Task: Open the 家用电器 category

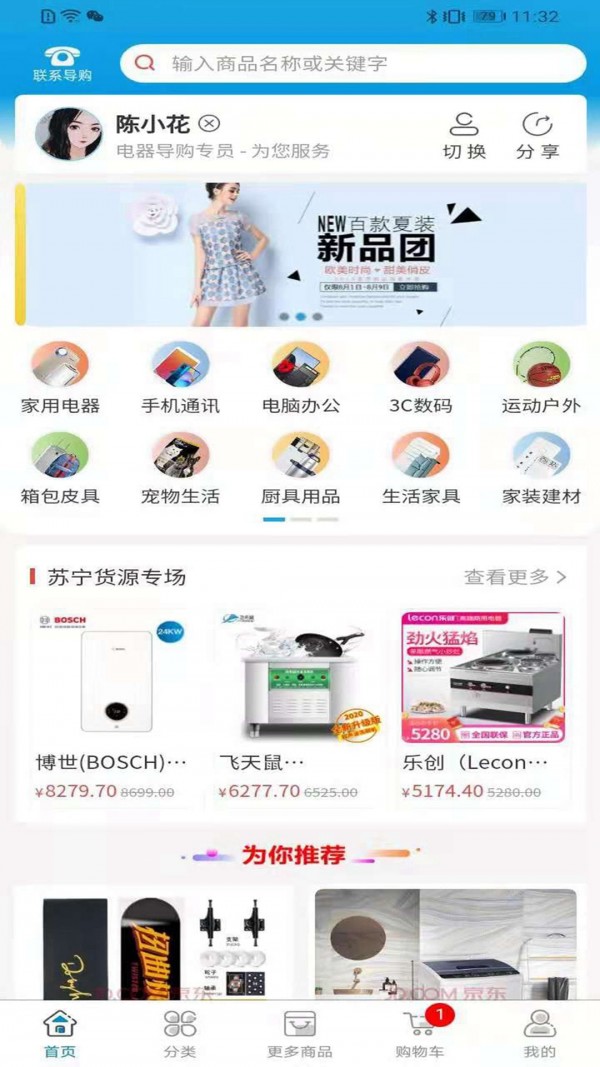Action: (61, 378)
